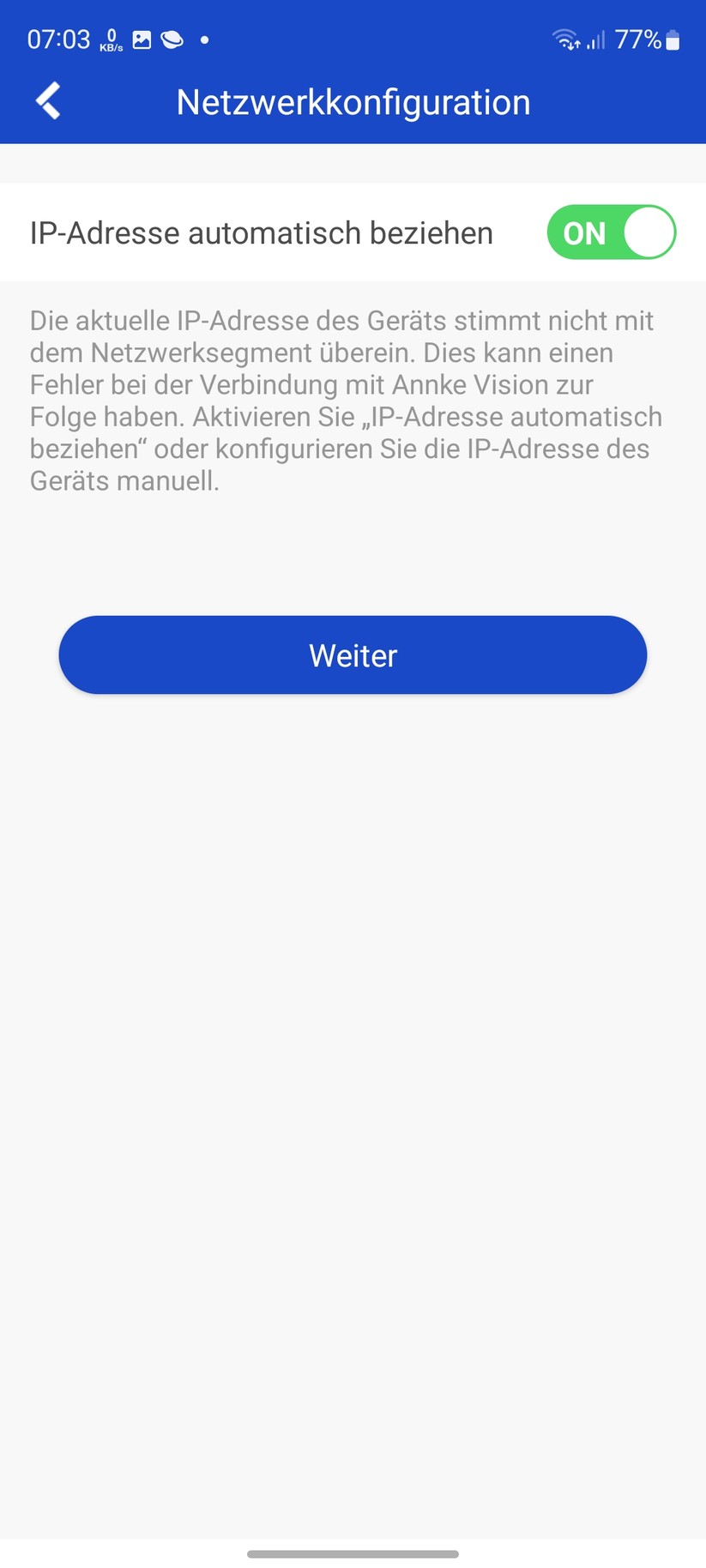The width and height of the screenshot is (706, 1568).
Task: Tap the back arrow to leave Netzwerkkonfiguration
Action: tap(47, 100)
